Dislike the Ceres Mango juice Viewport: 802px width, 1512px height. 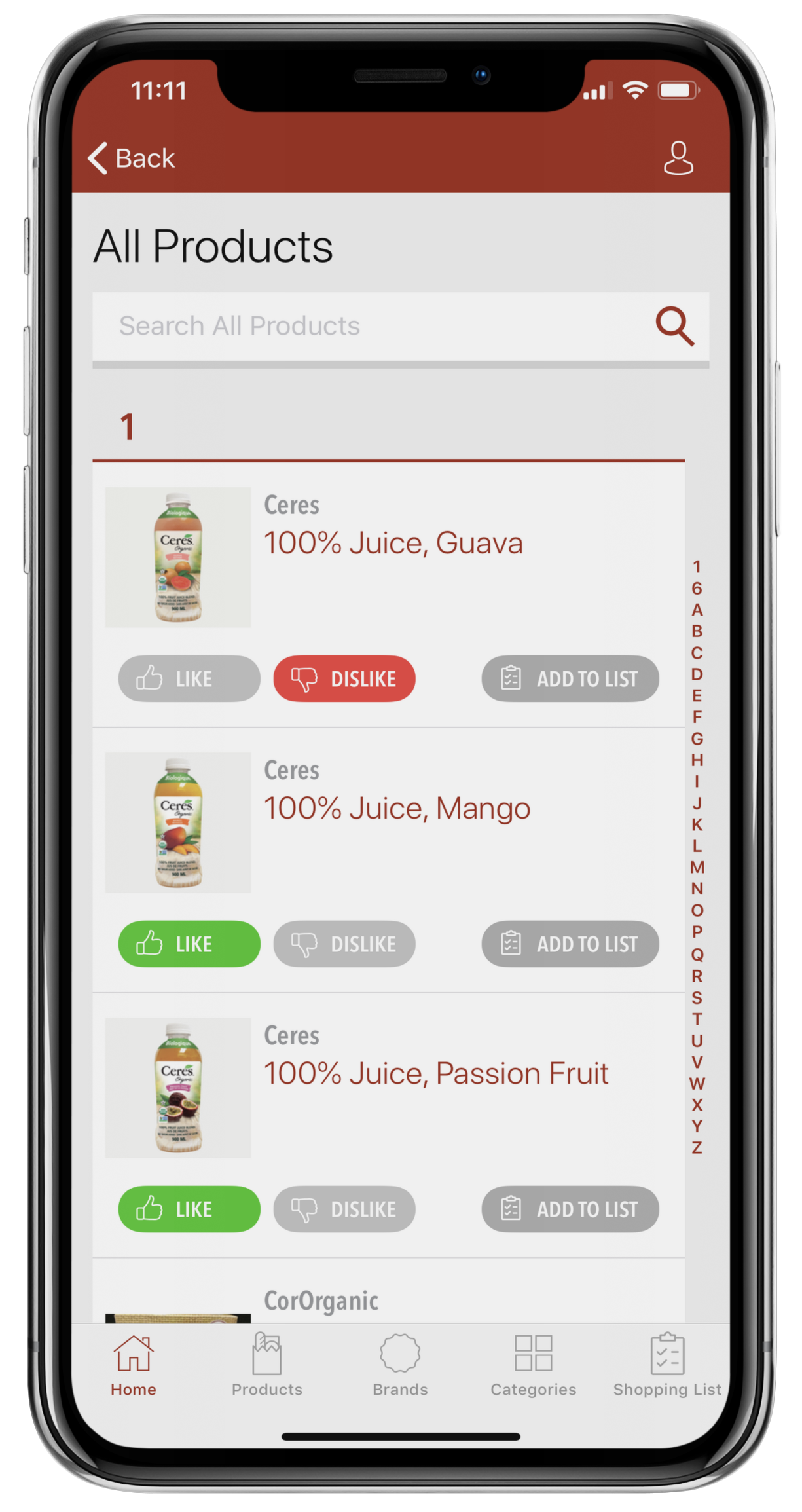[x=344, y=944]
